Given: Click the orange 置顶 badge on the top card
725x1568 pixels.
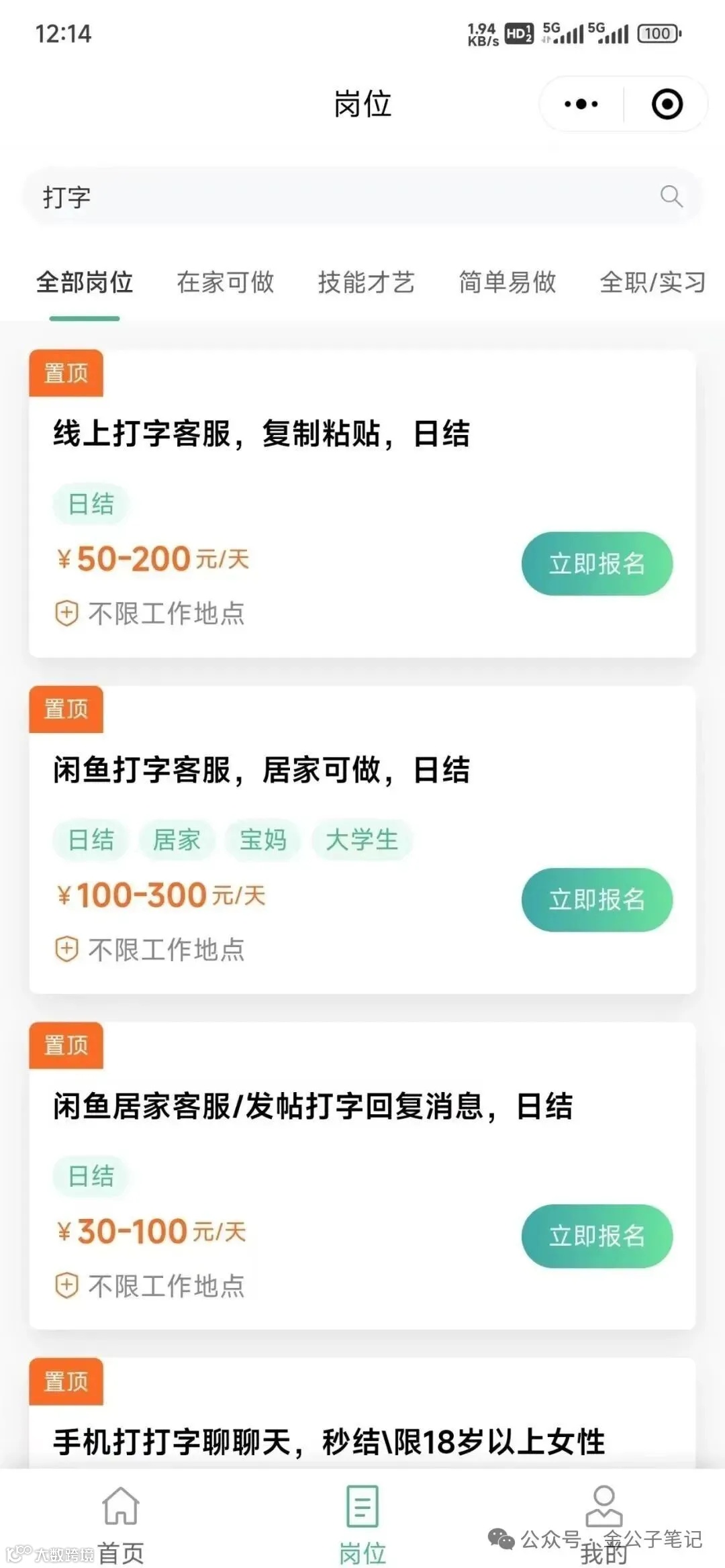Looking at the screenshot, I should (66, 373).
